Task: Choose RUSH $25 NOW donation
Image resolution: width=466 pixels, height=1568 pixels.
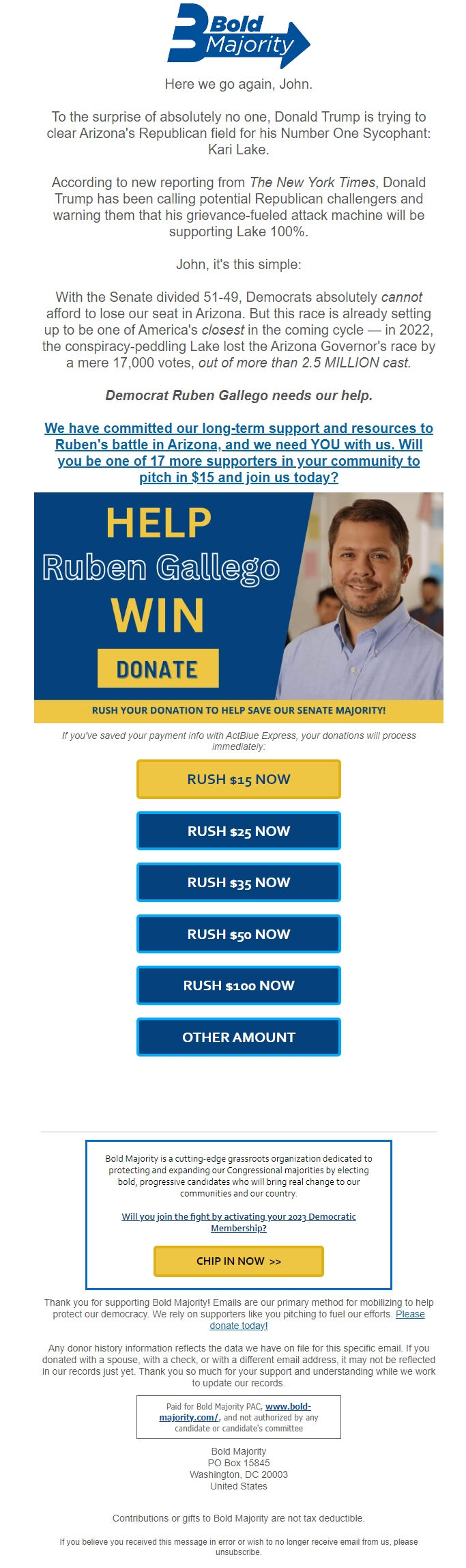Action: pos(238,831)
